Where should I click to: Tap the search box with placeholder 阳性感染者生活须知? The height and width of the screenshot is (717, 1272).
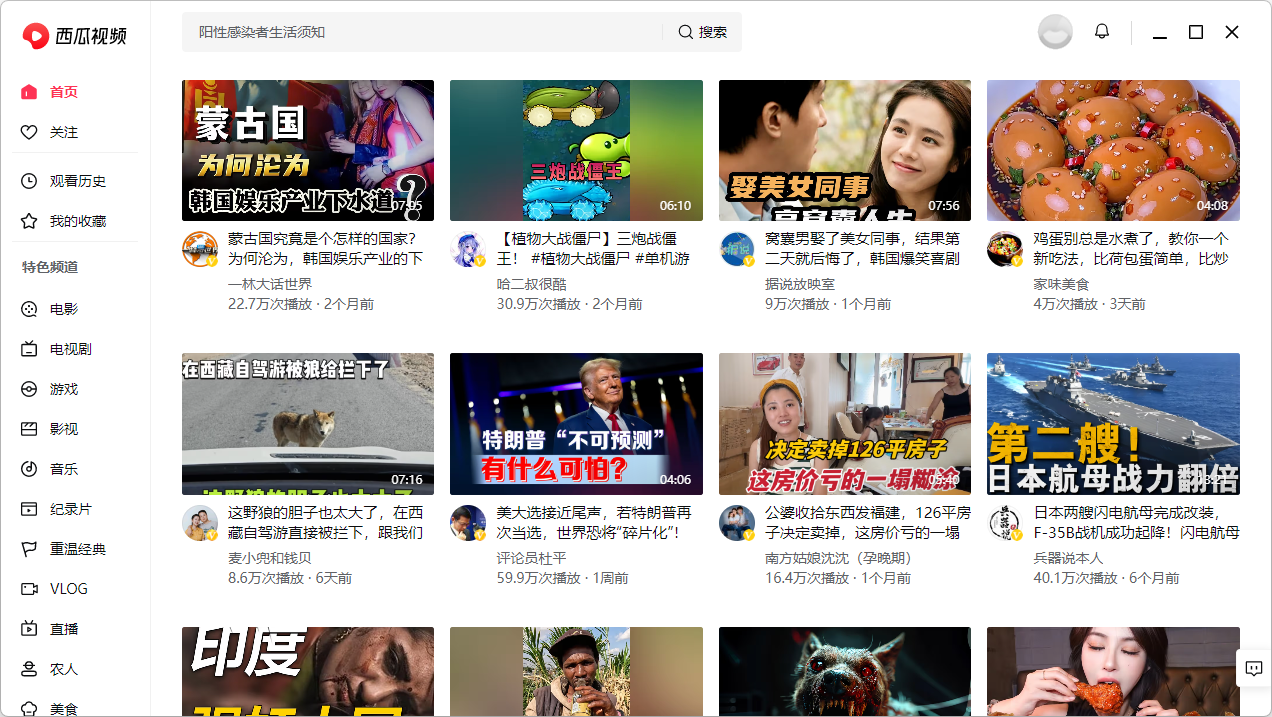[420, 32]
